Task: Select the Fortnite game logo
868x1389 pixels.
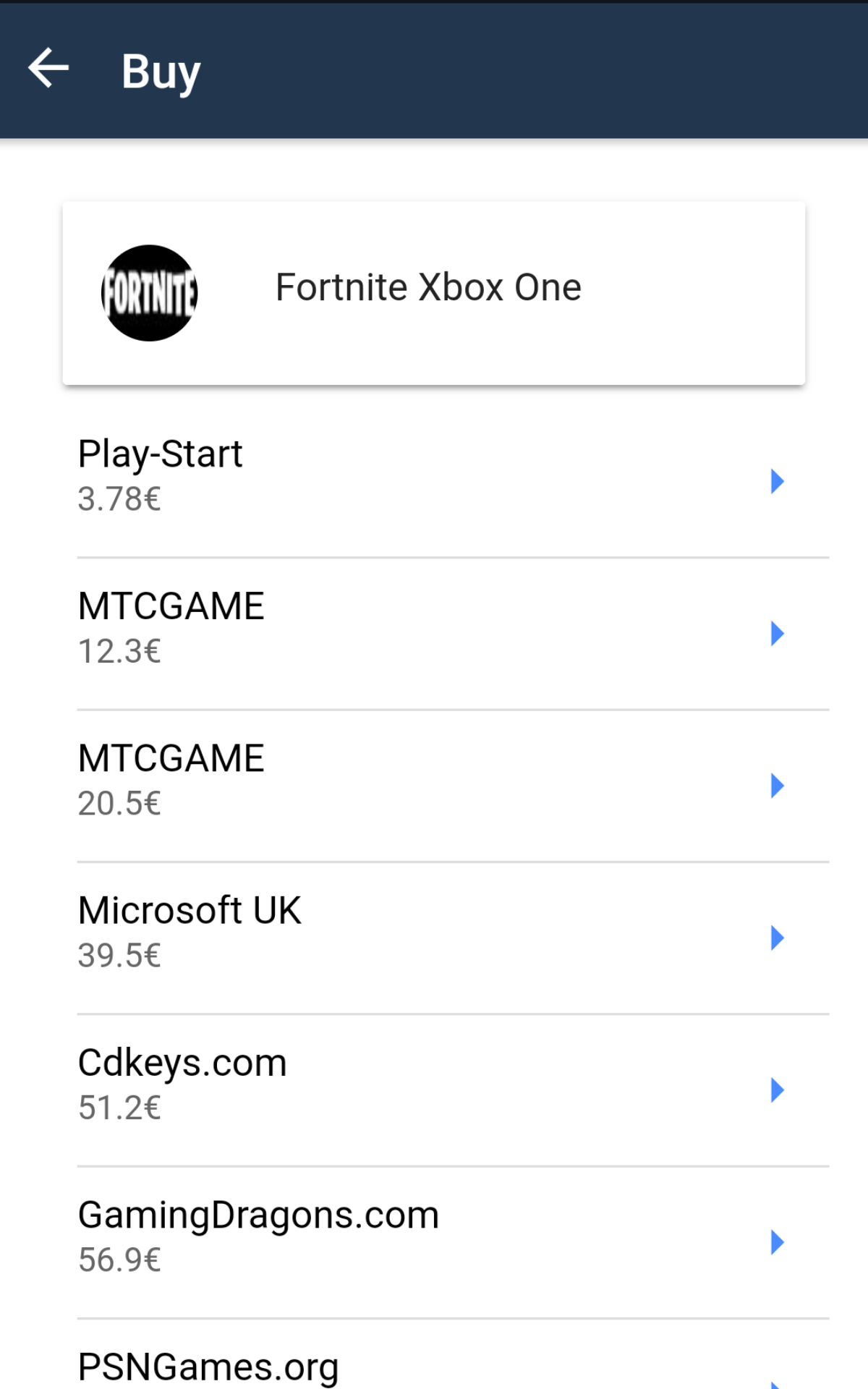Action: pyautogui.click(x=150, y=292)
